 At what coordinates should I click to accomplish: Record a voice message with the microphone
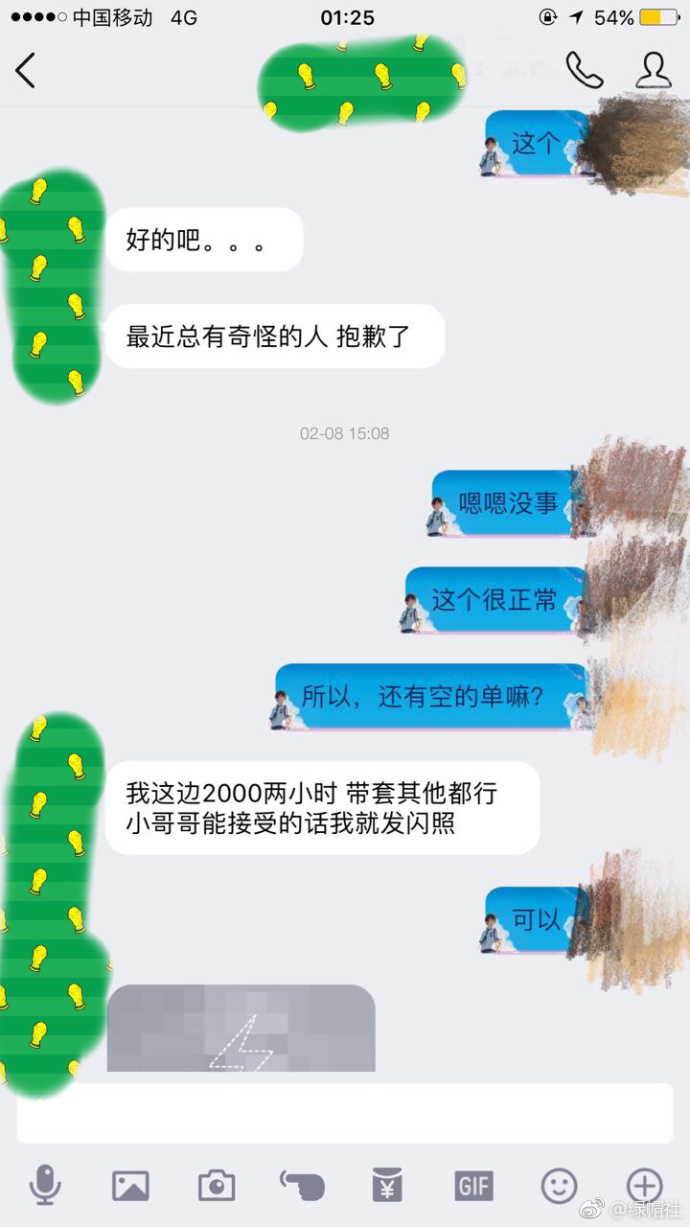pos(45,1186)
